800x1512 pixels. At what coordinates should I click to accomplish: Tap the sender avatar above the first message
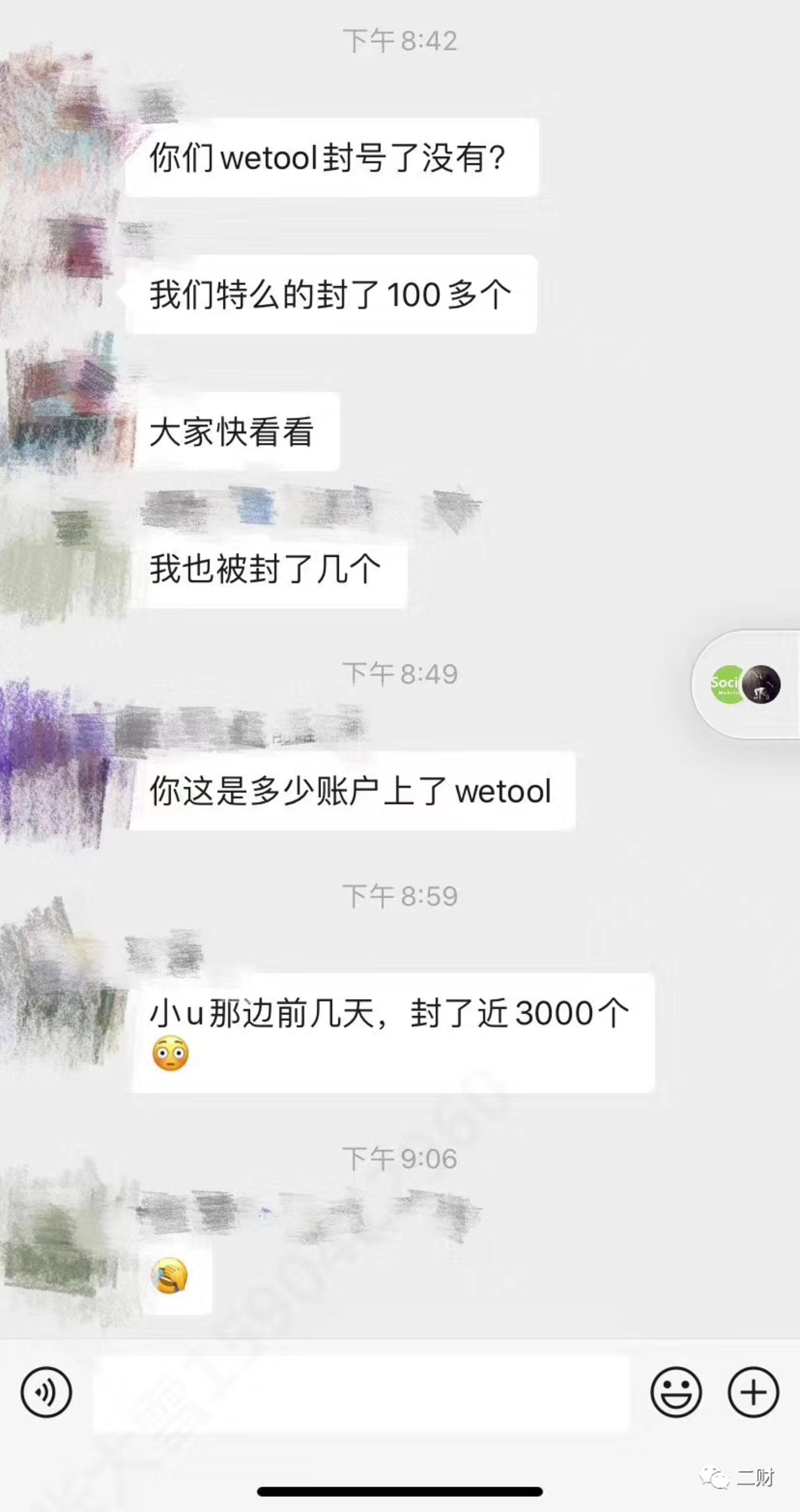[59, 118]
